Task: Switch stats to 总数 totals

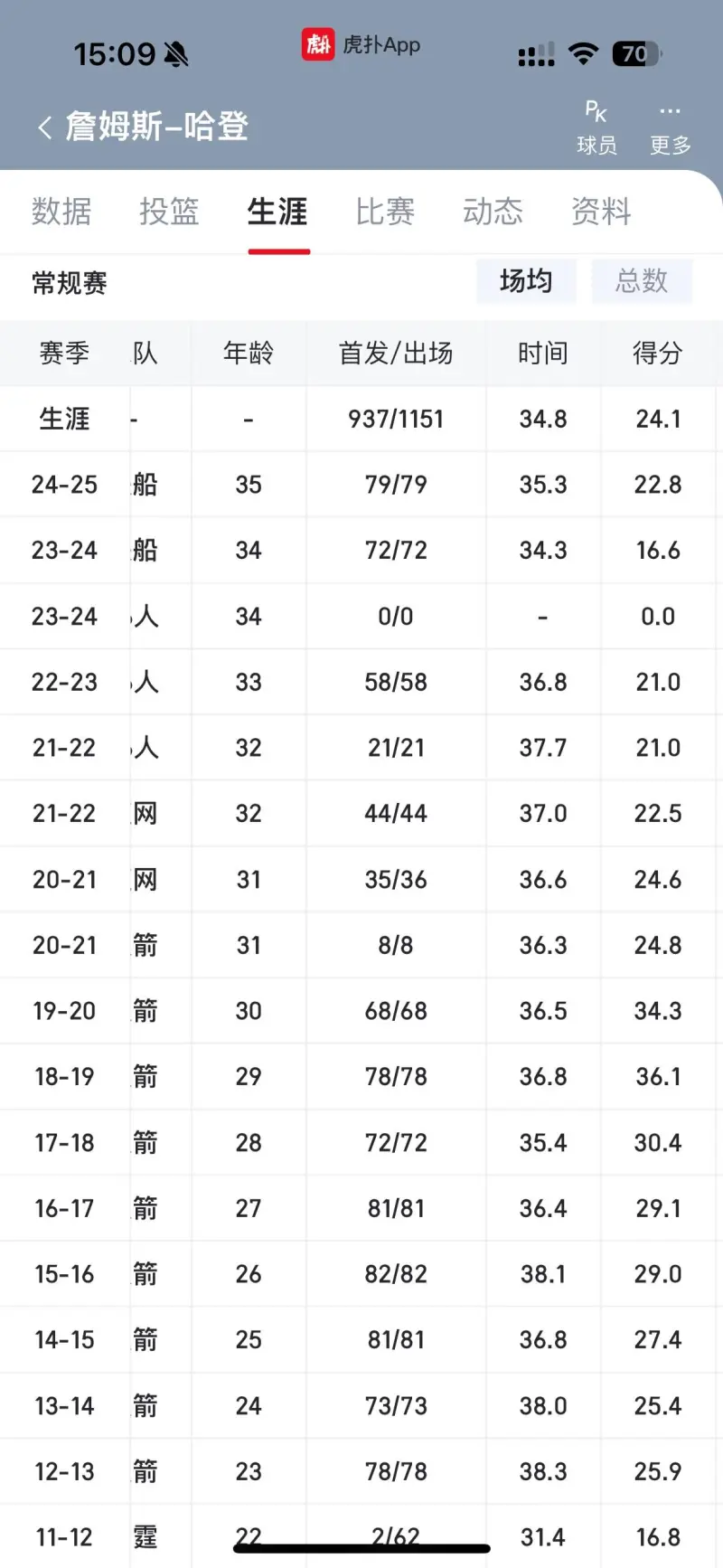Action: (642, 281)
